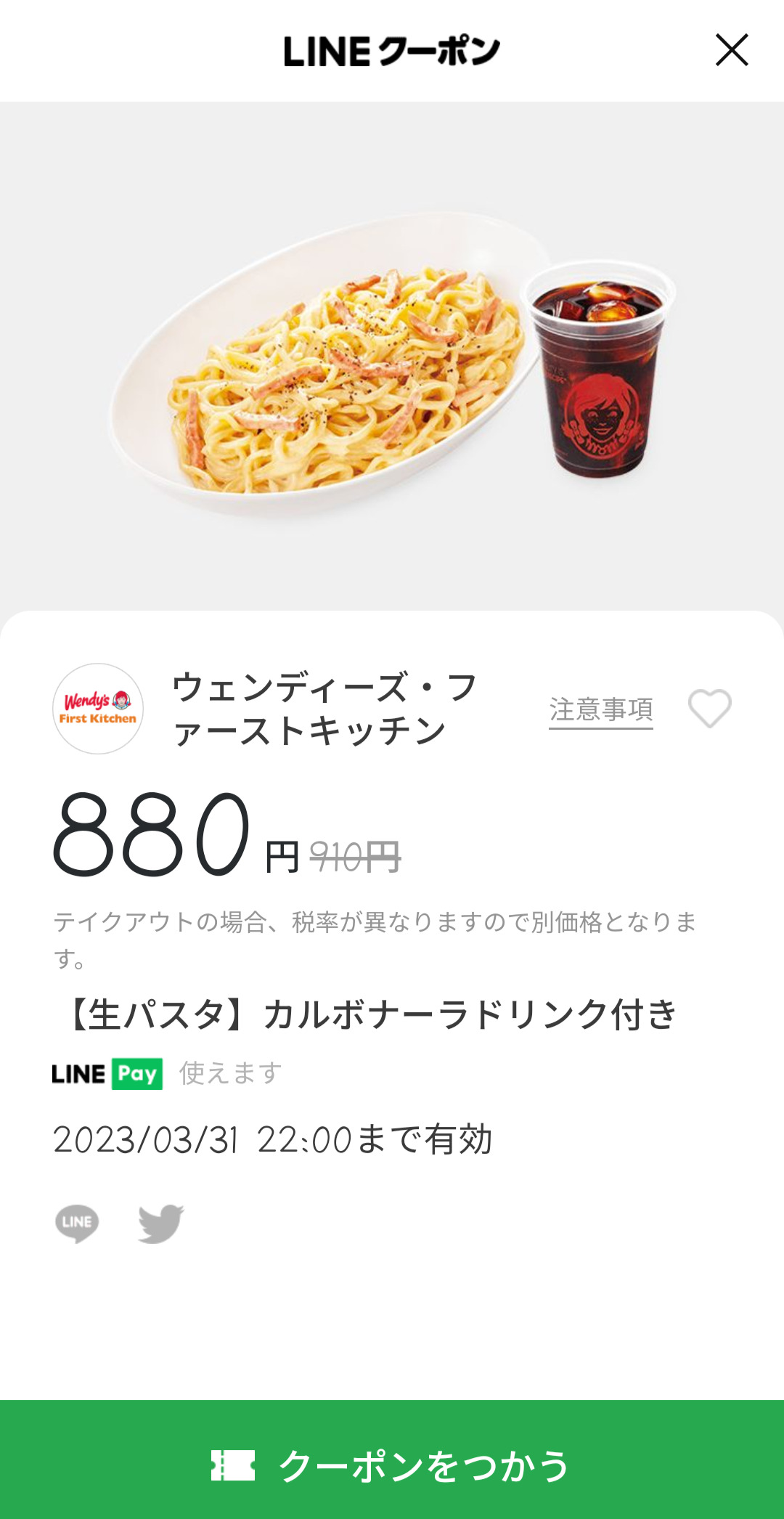Open the Wendy's First Kitchen shop logo
The image size is (784, 1519).
(98, 709)
